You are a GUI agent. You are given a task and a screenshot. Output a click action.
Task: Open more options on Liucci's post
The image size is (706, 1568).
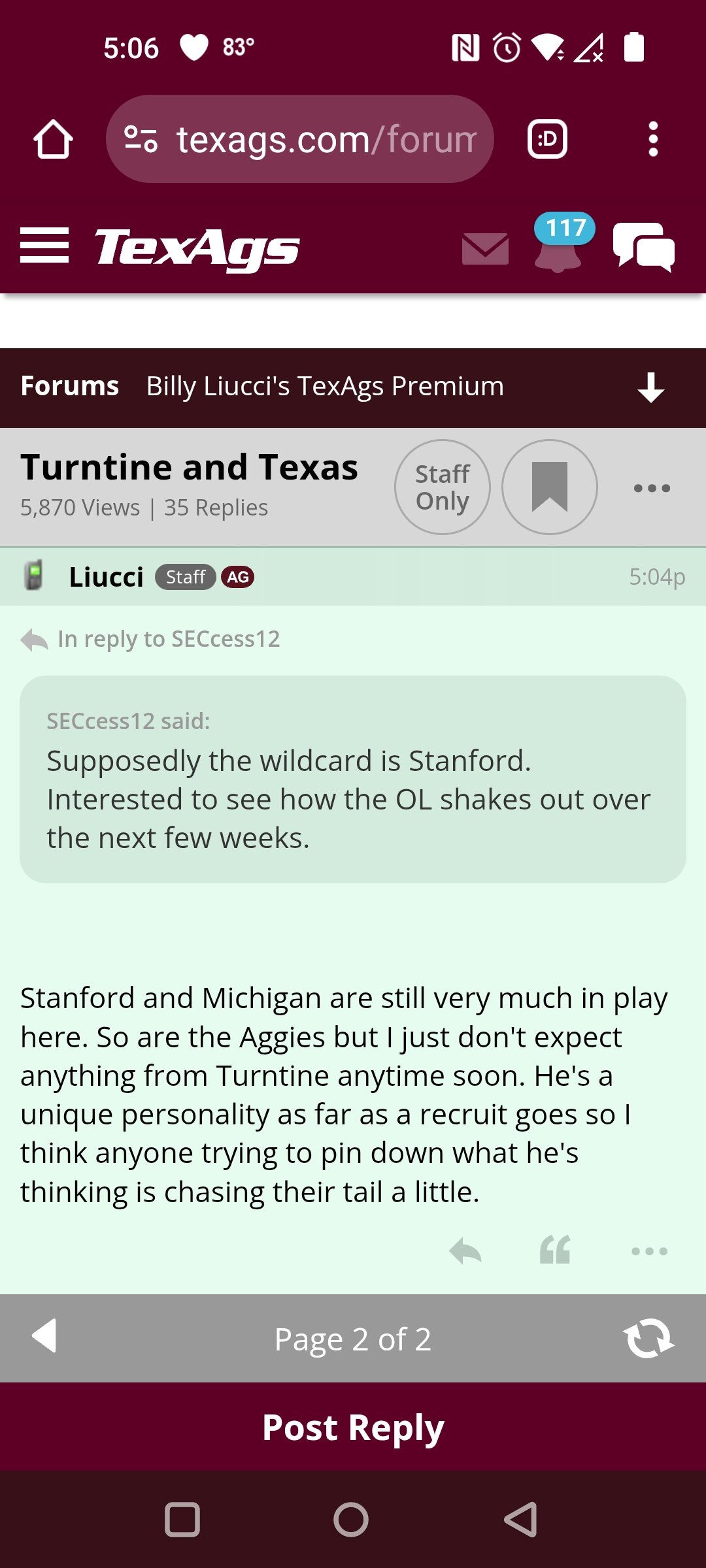[649, 1251]
